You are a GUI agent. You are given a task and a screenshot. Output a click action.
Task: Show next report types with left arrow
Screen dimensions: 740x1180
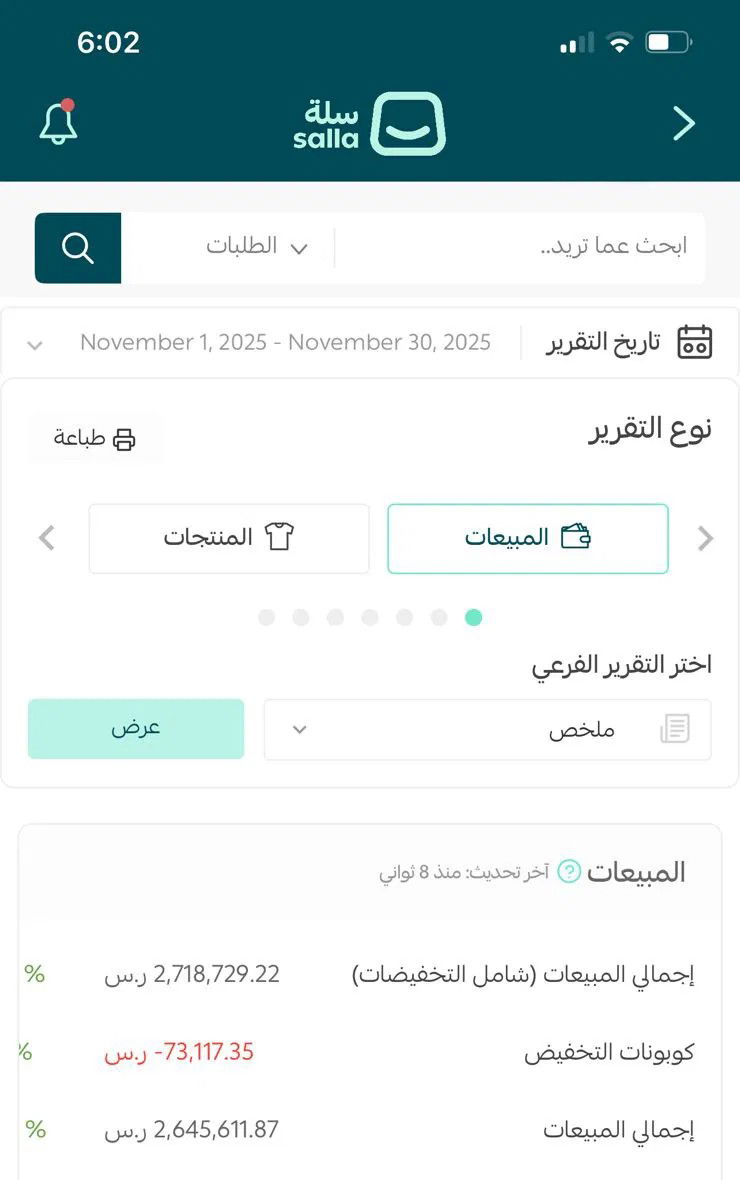pos(47,538)
